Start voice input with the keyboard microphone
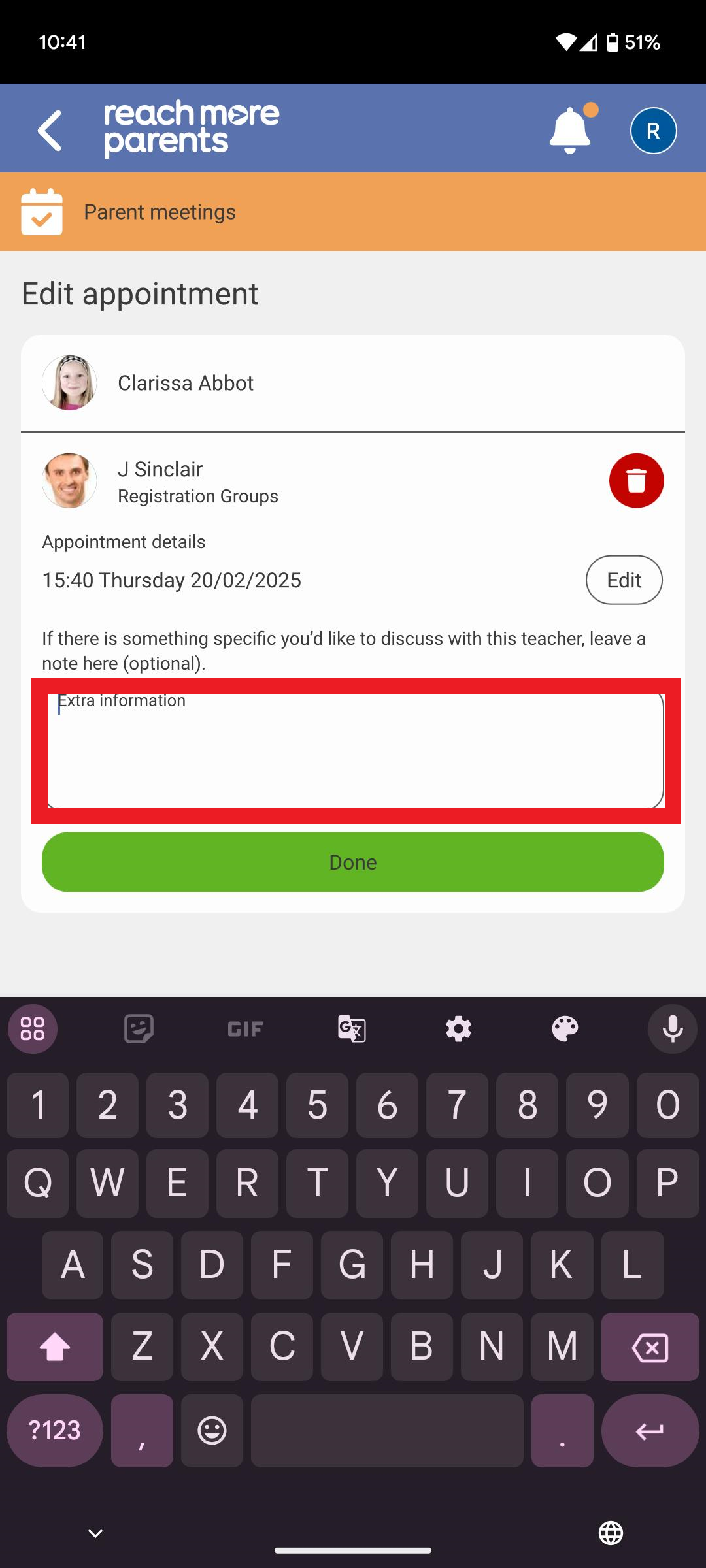 (x=672, y=1029)
